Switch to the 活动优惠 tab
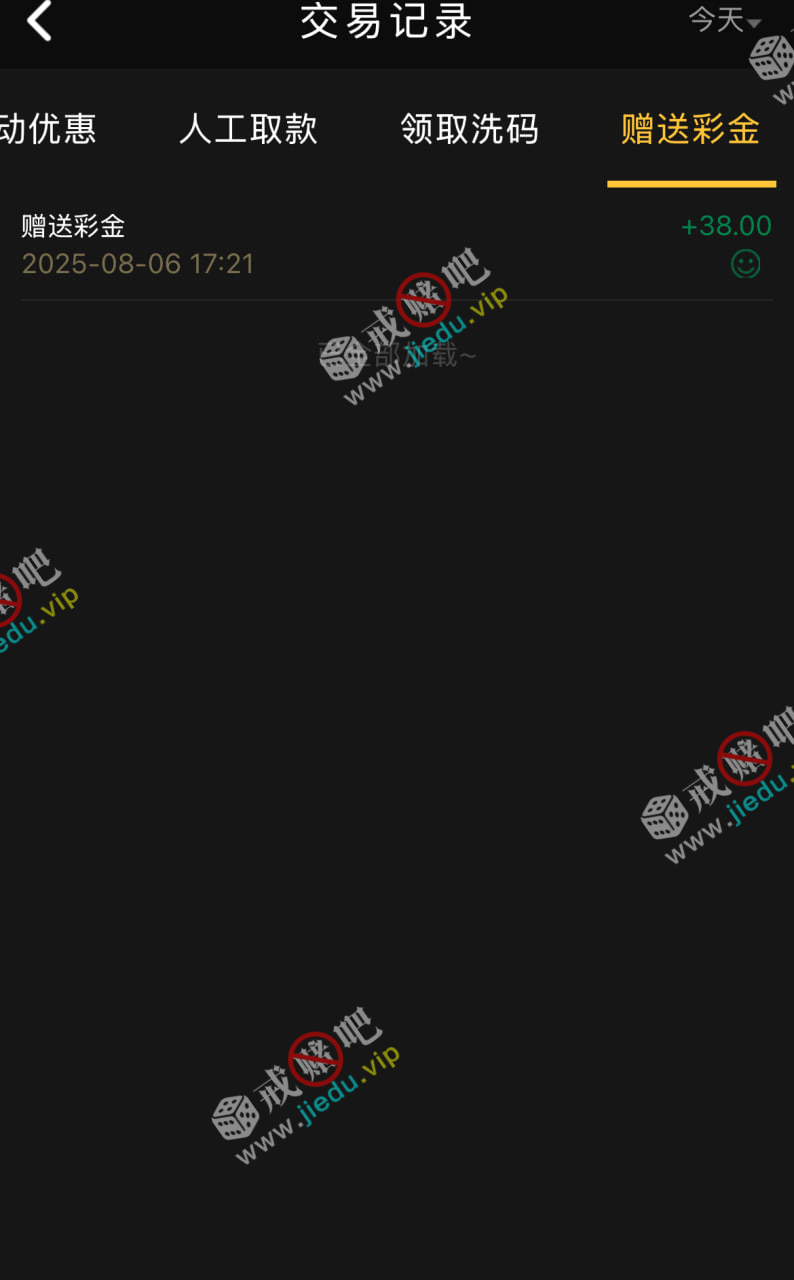Image resolution: width=794 pixels, height=1280 pixels. click(48, 130)
